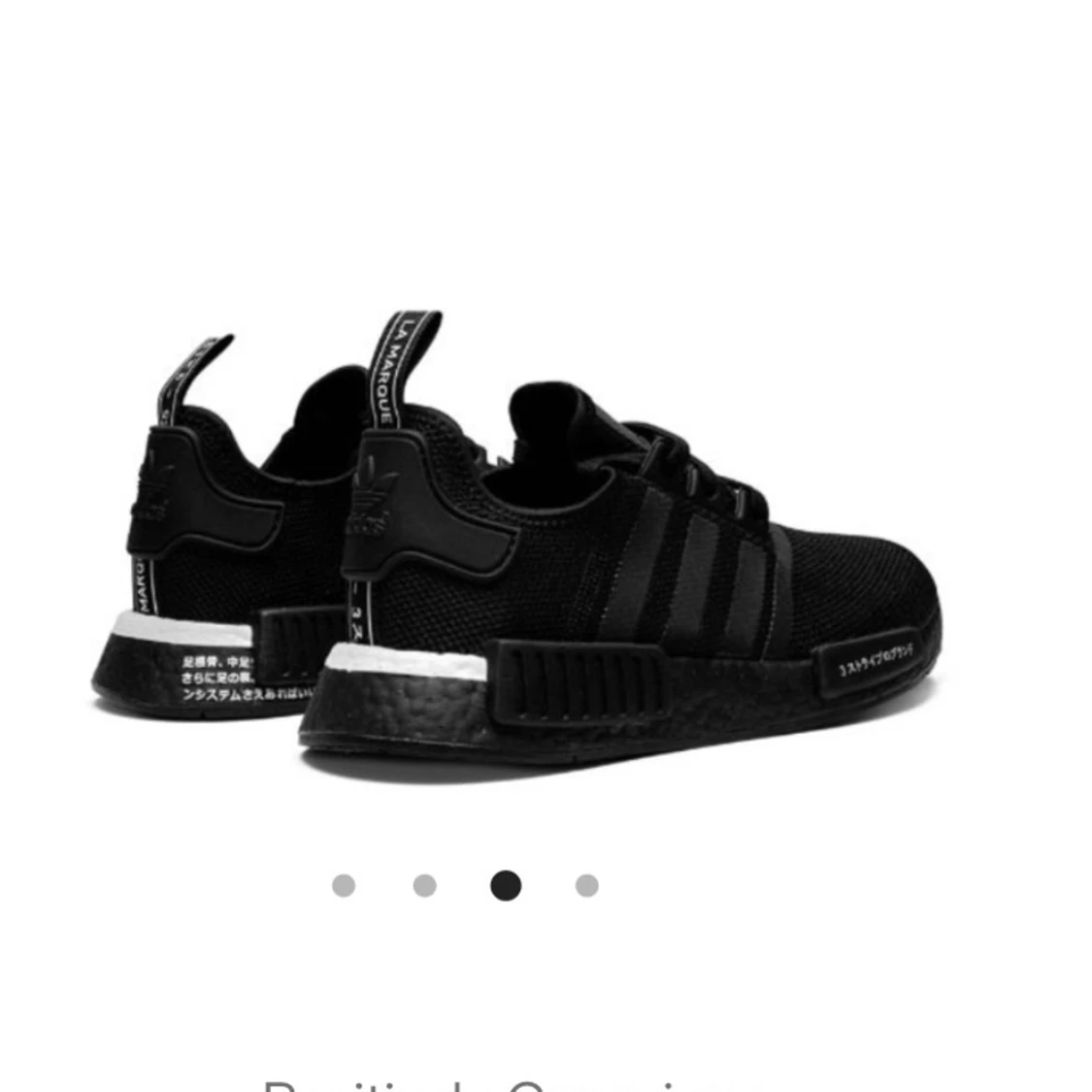
Task: Go to the fourth carousel image dot
Action: click(x=586, y=885)
